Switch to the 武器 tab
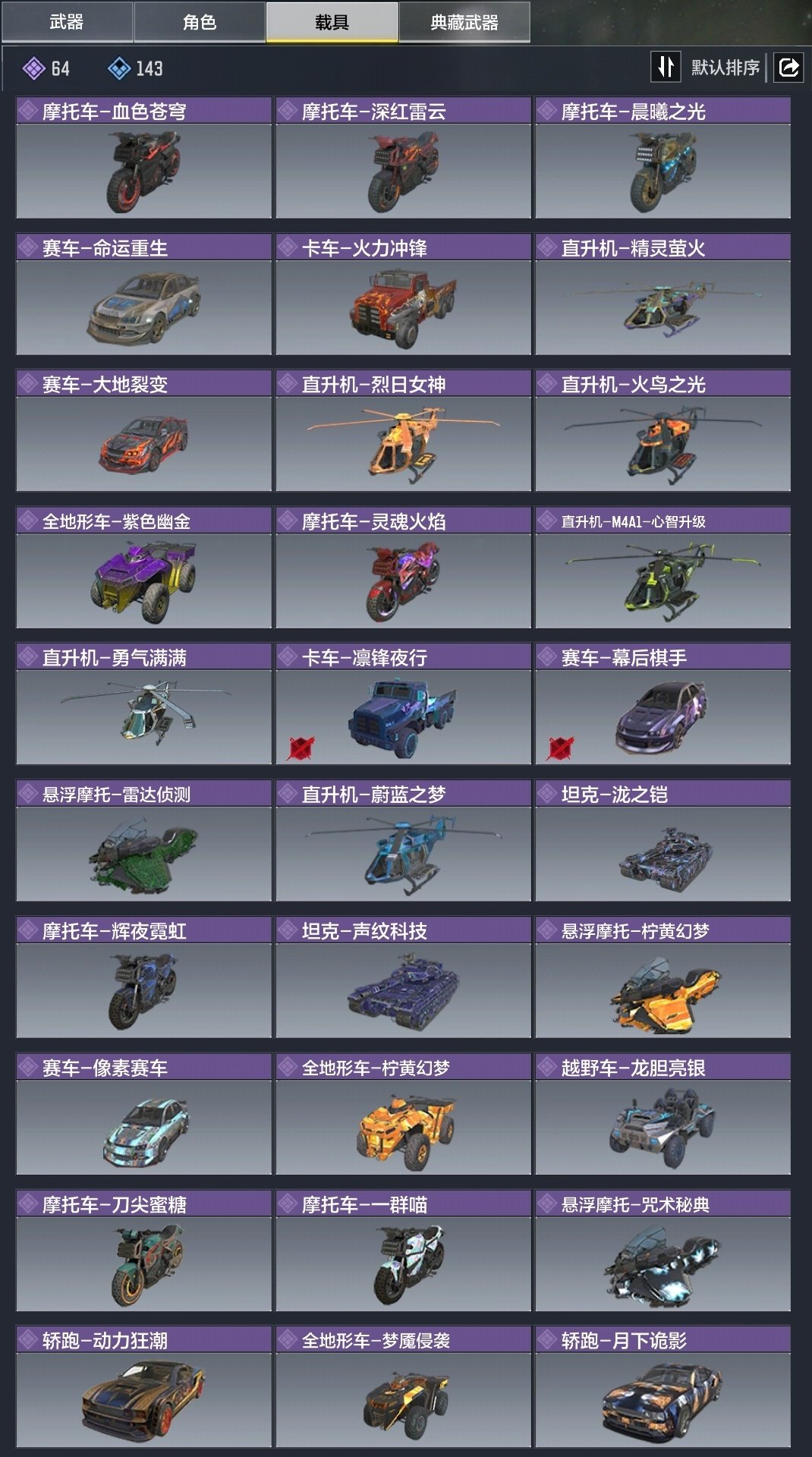 67,22
